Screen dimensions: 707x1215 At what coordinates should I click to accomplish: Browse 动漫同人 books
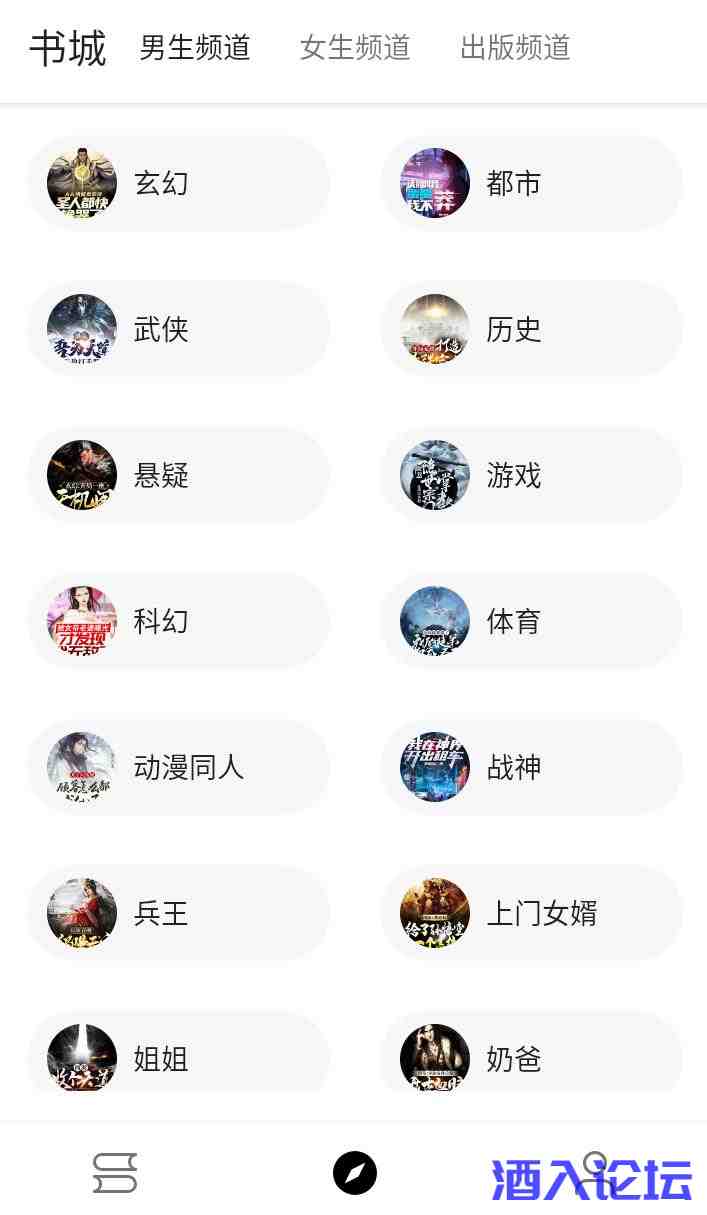pos(178,767)
